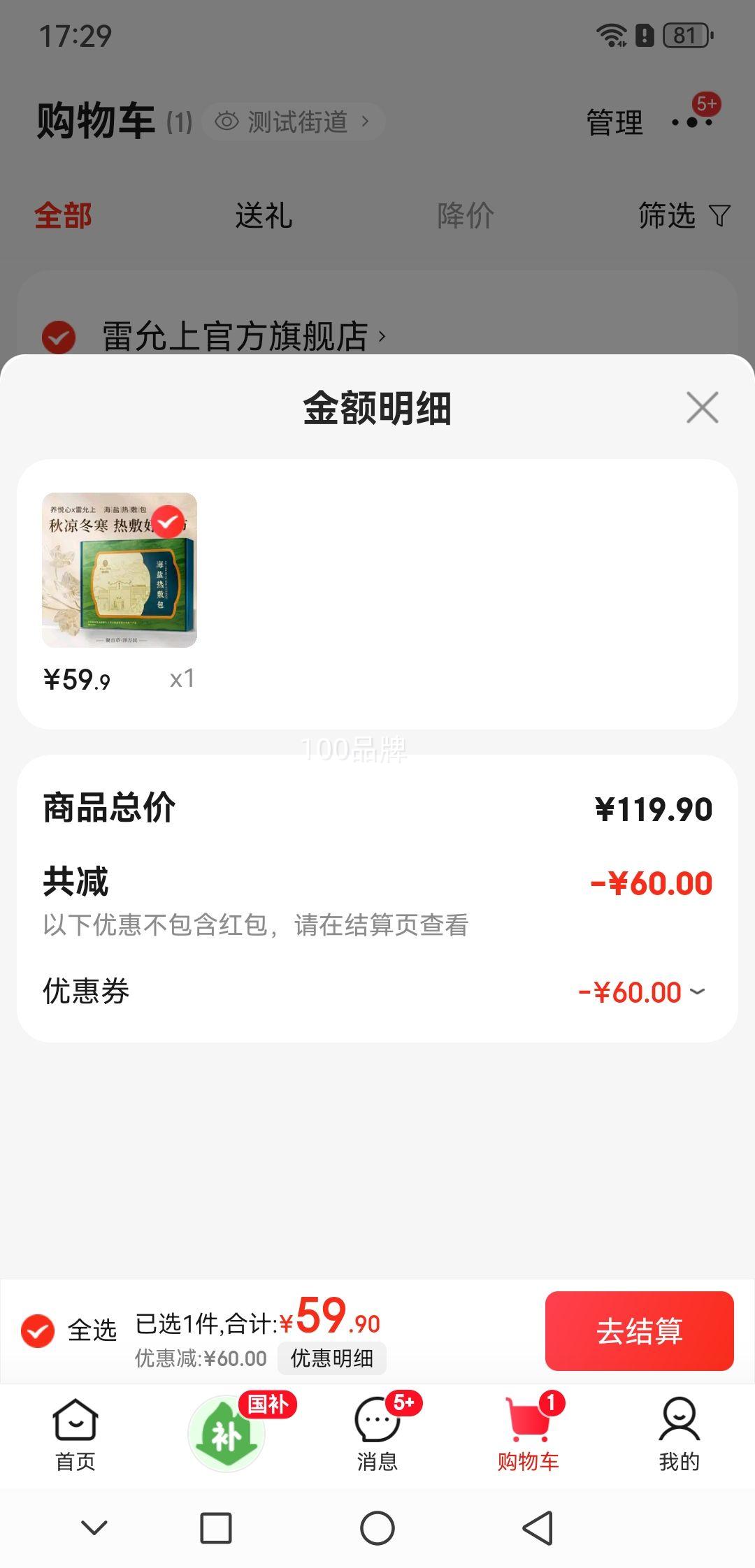Go to the system home screen
The height and width of the screenshot is (1568, 755).
pyautogui.click(x=377, y=1528)
